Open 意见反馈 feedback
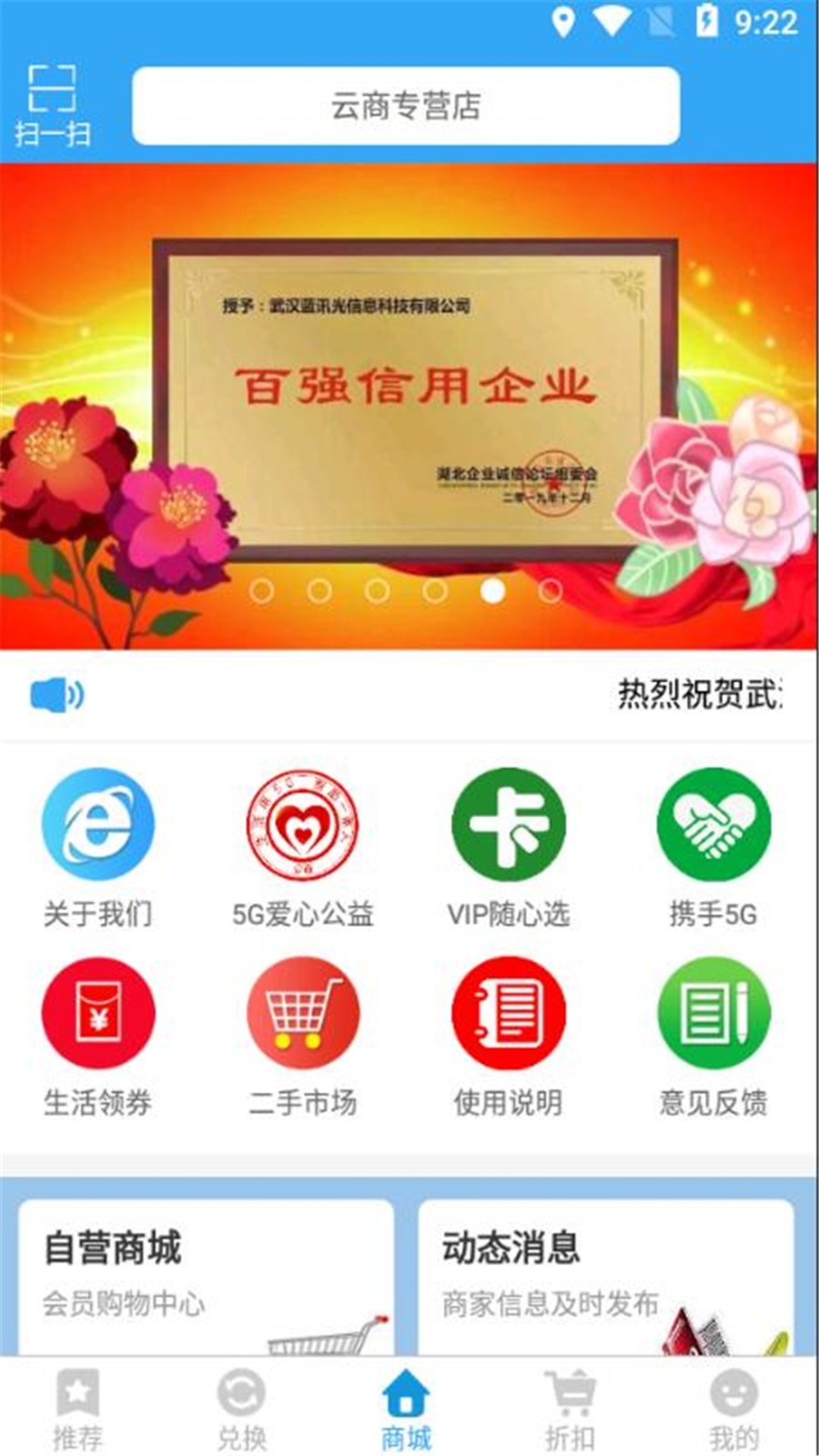Screen dimensions: 819x1456 coord(713,1036)
